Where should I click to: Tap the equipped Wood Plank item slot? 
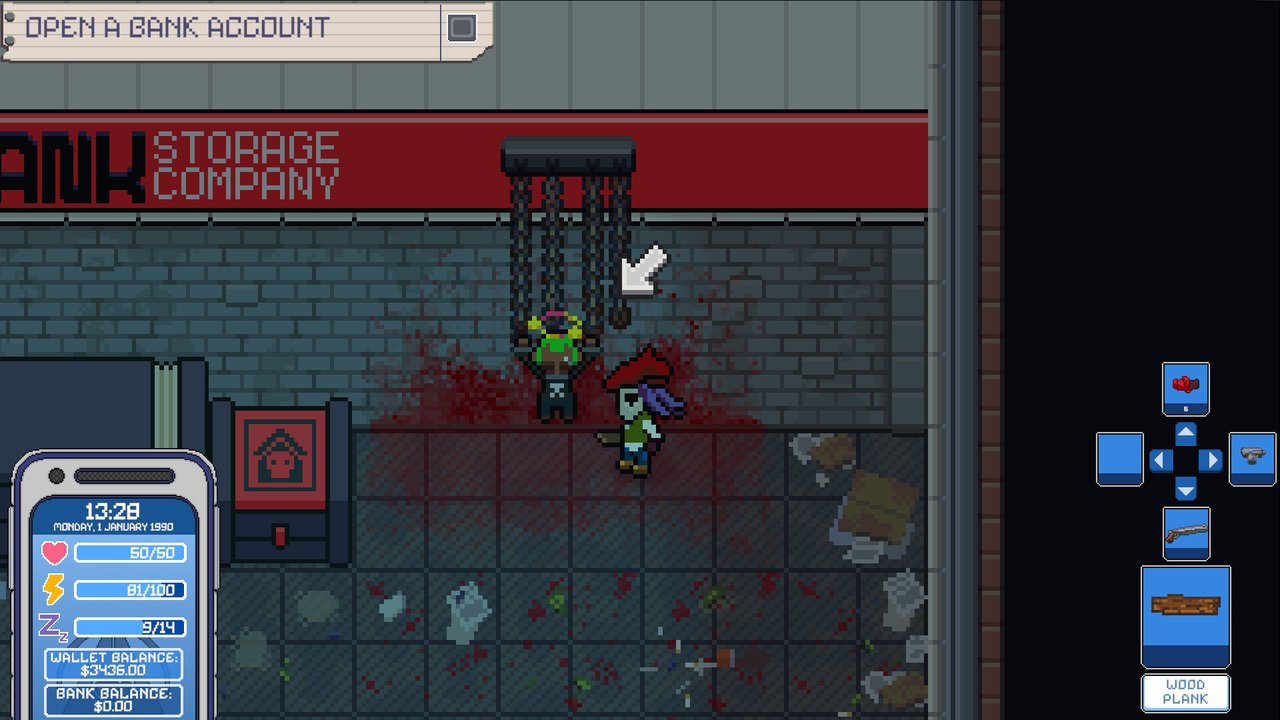point(1185,616)
